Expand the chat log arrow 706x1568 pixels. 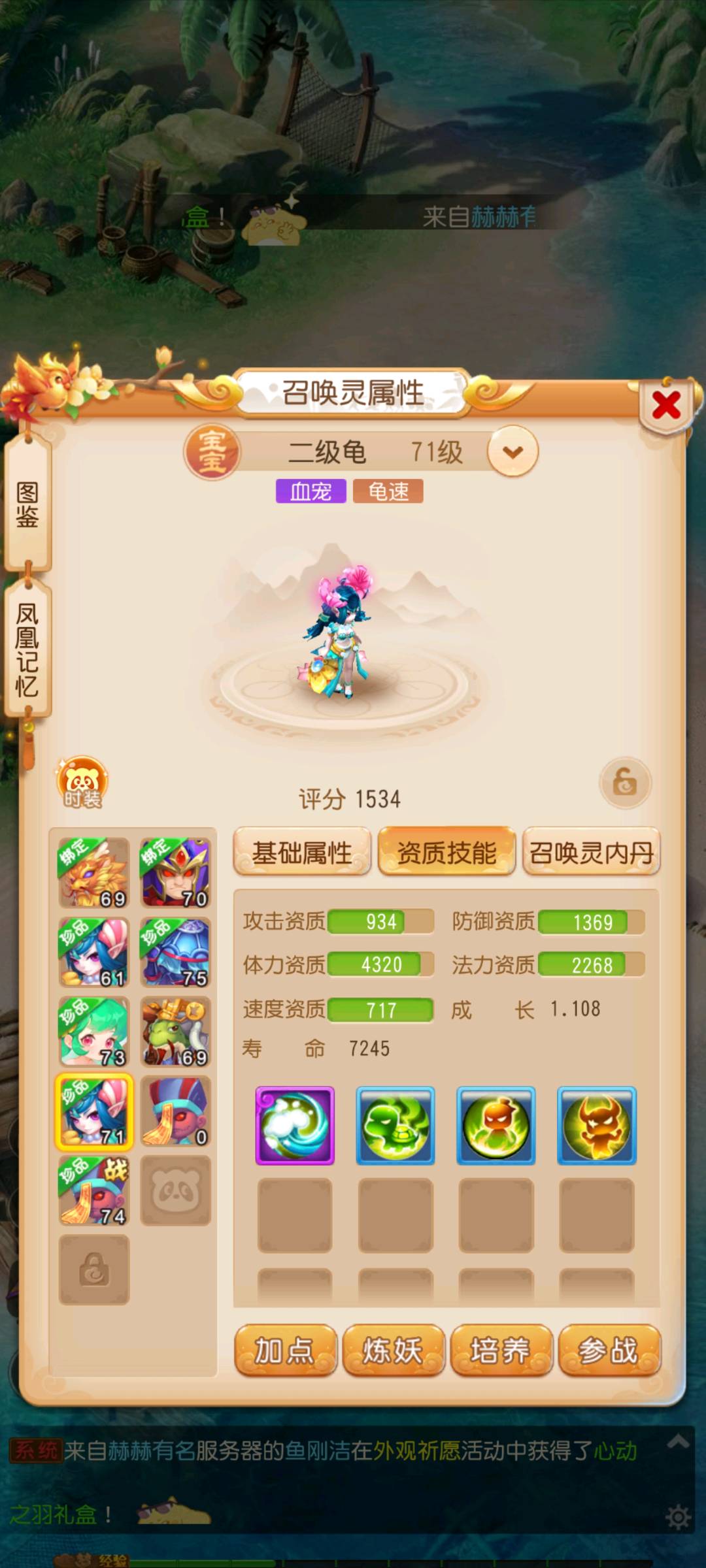[678, 1441]
